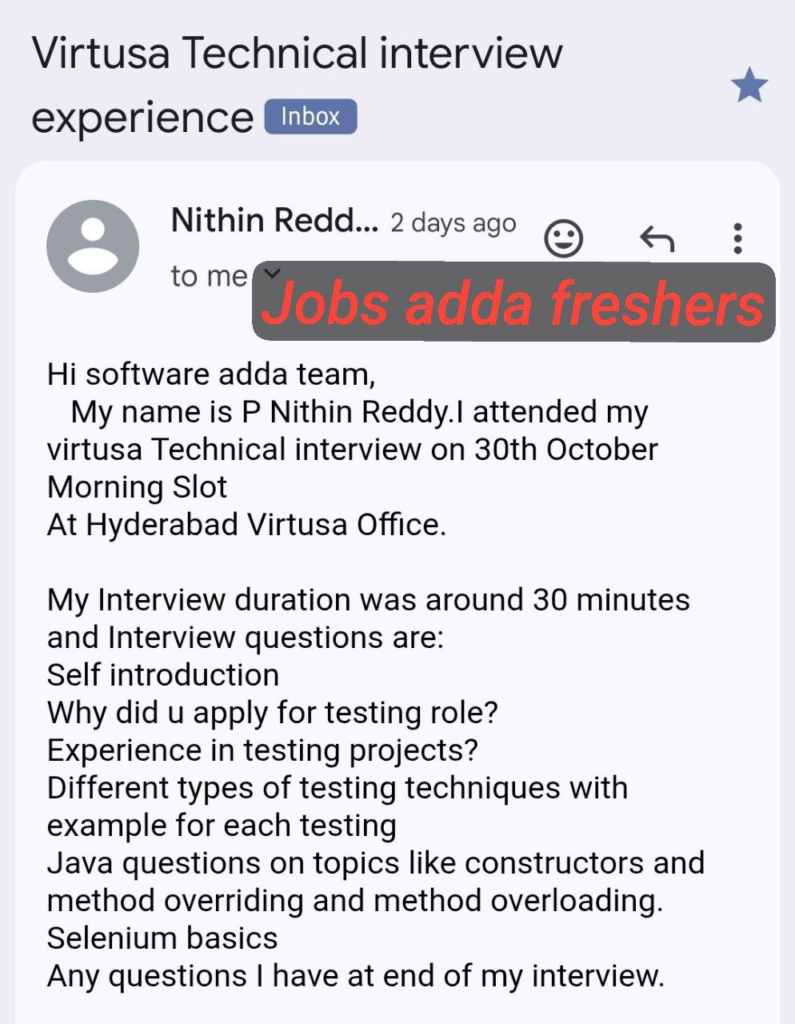This screenshot has height=1024, width=795.
Task: Tap the Inbox label chip
Action: (310, 117)
